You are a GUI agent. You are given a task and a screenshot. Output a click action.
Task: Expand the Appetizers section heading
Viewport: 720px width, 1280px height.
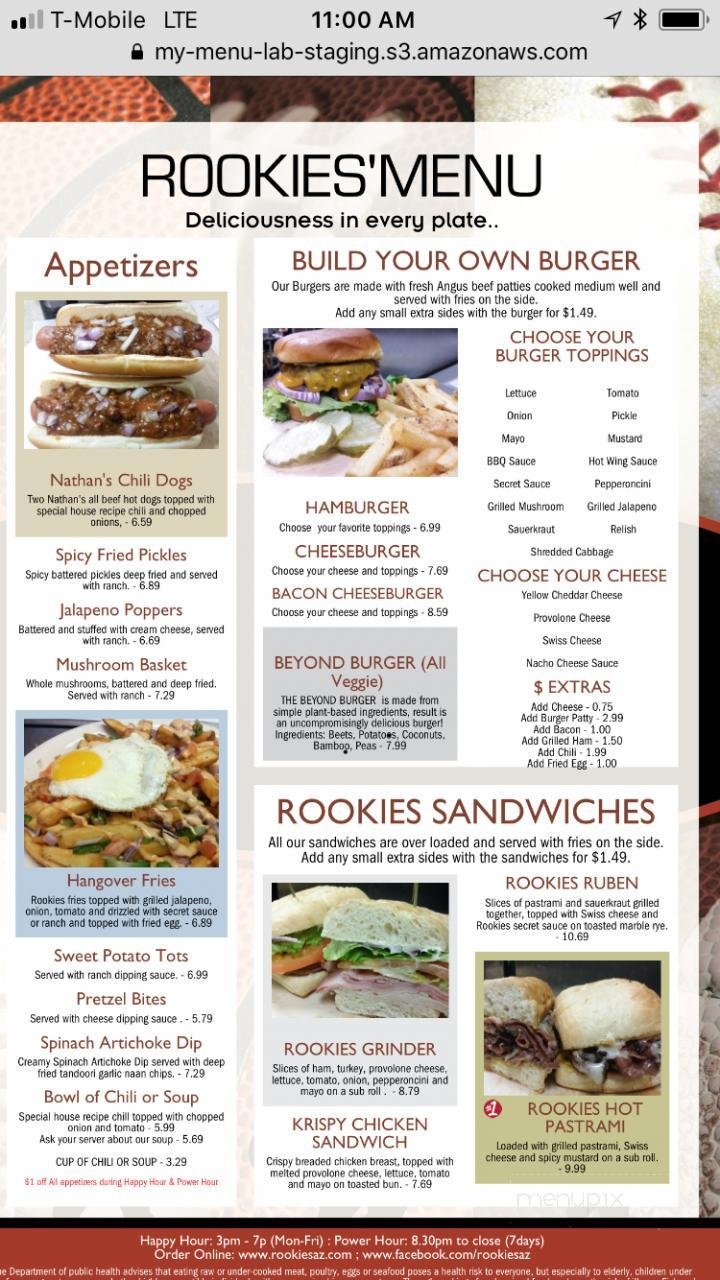tap(120, 266)
